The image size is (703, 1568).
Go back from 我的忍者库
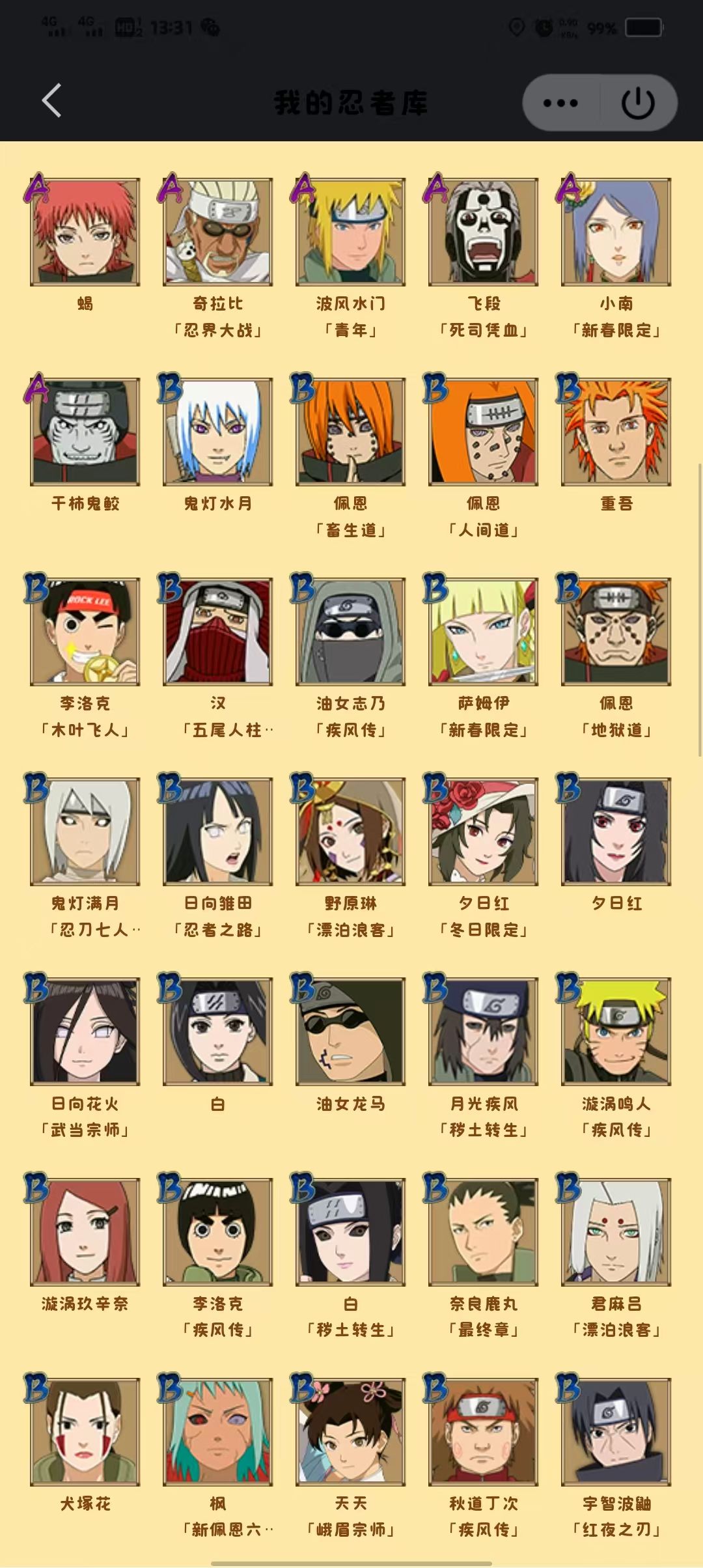click(52, 101)
